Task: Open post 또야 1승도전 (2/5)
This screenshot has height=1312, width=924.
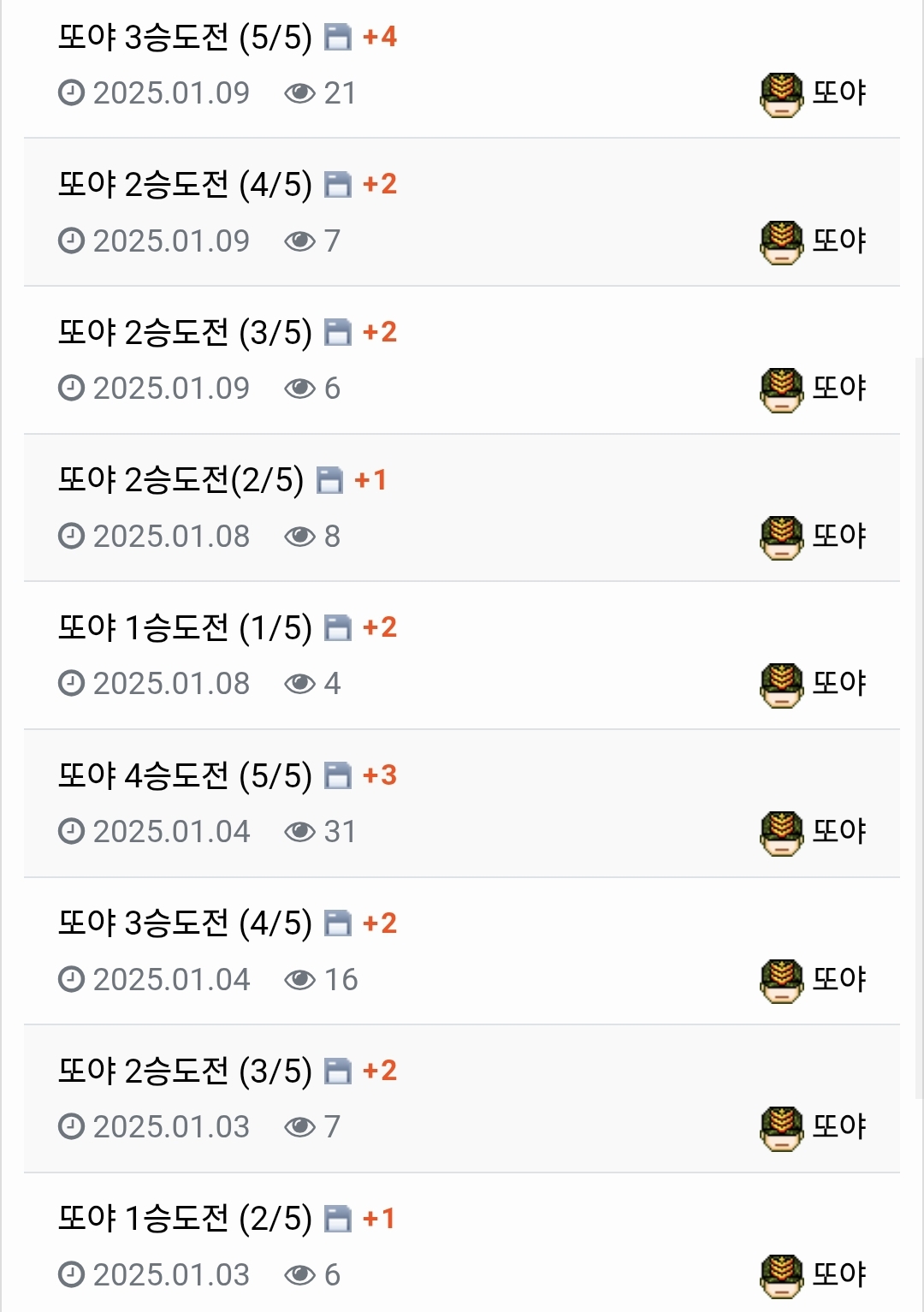Action: coord(185,1219)
